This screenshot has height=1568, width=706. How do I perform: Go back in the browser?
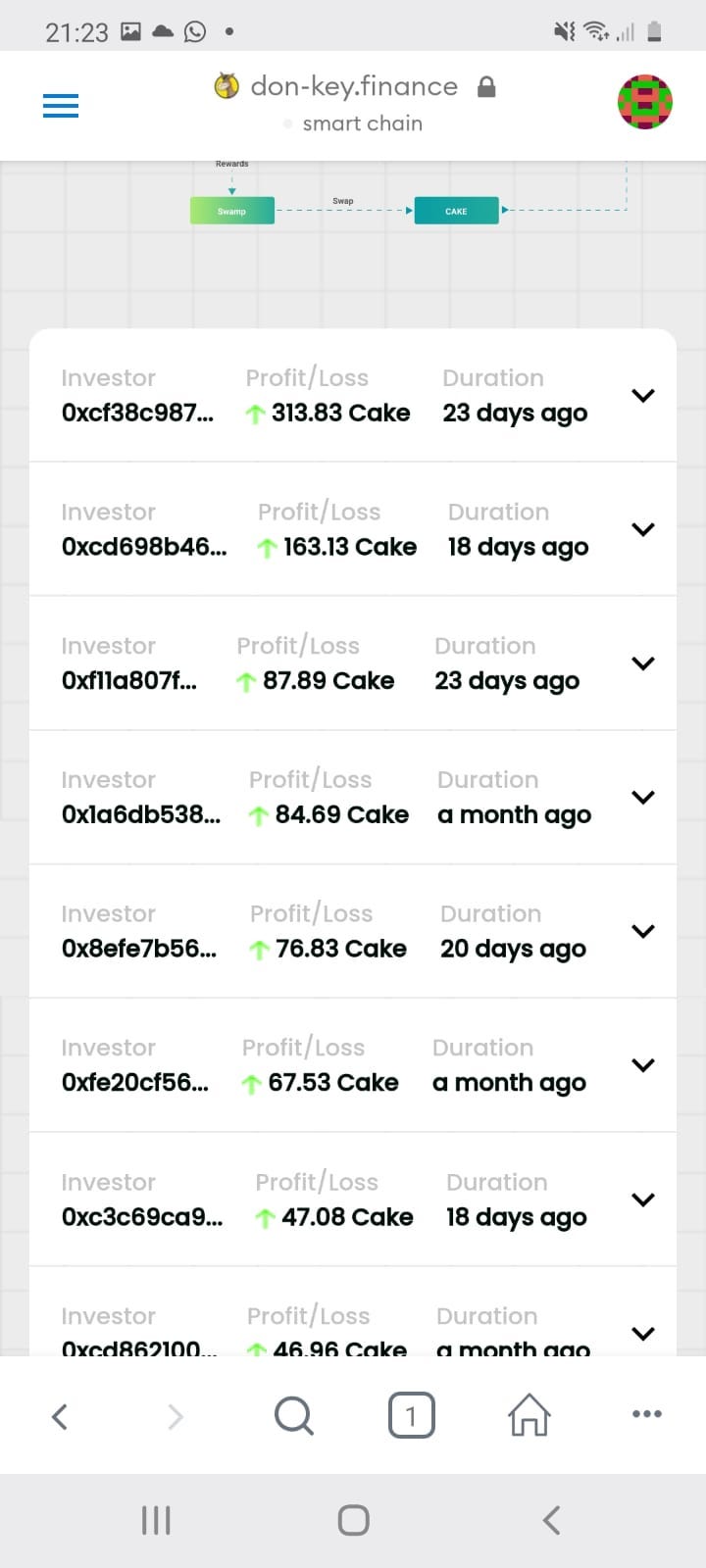coord(59,1416)
